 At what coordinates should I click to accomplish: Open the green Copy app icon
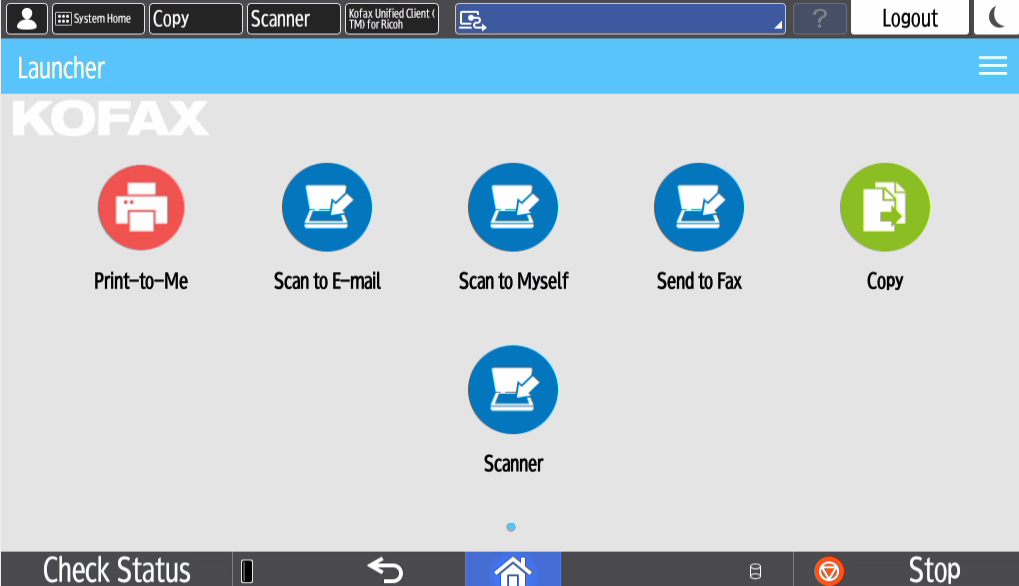click(885, 209)
